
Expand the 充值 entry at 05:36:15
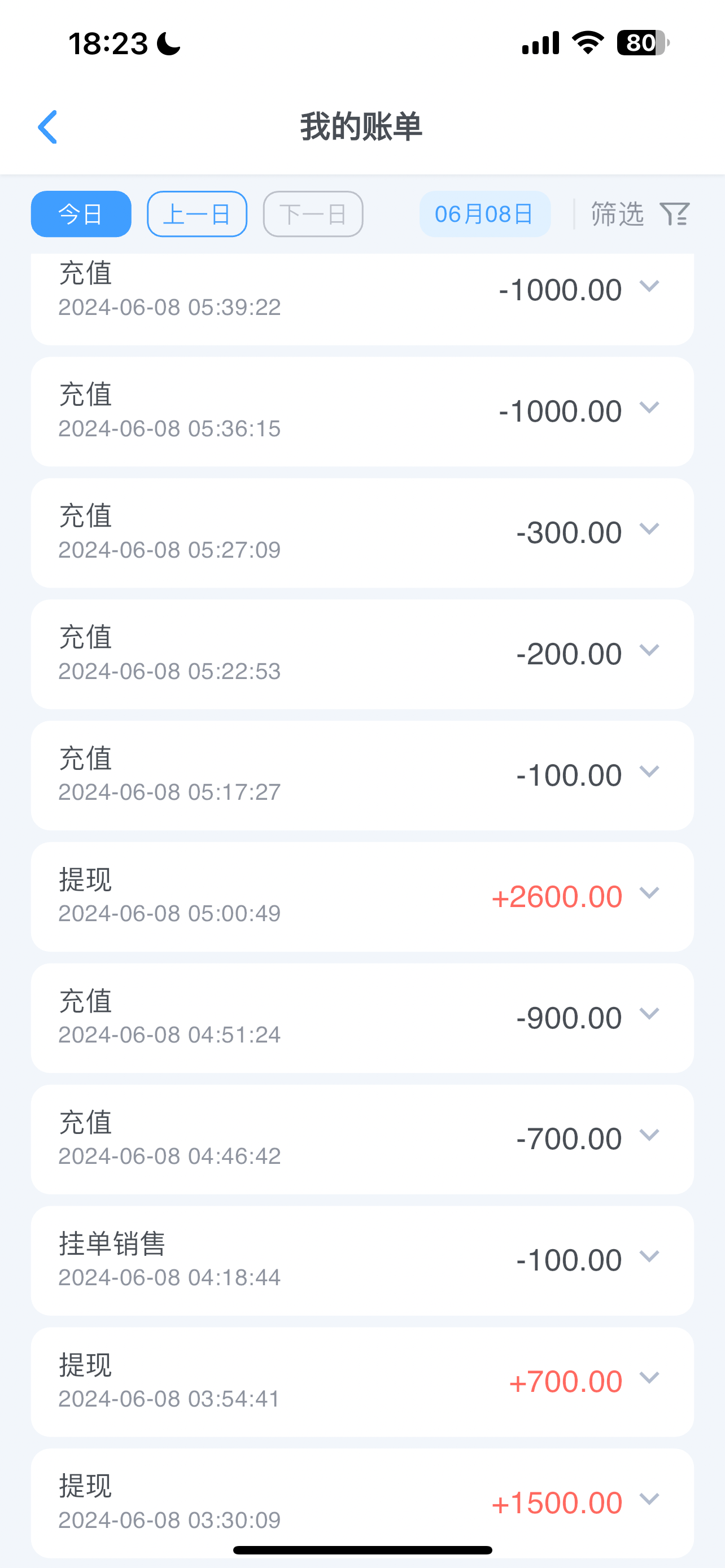[649, 408]
